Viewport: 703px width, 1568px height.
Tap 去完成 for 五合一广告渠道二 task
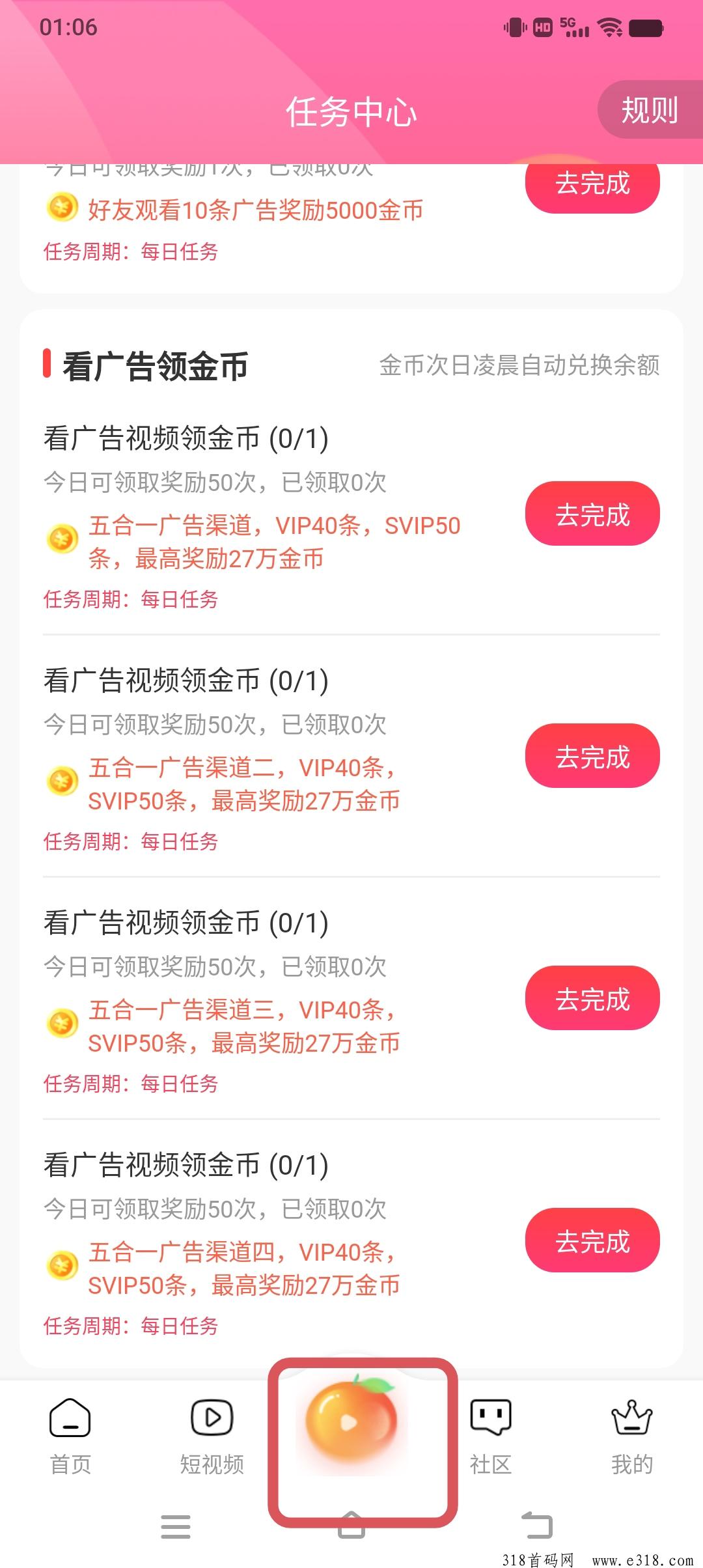[592, 756]
